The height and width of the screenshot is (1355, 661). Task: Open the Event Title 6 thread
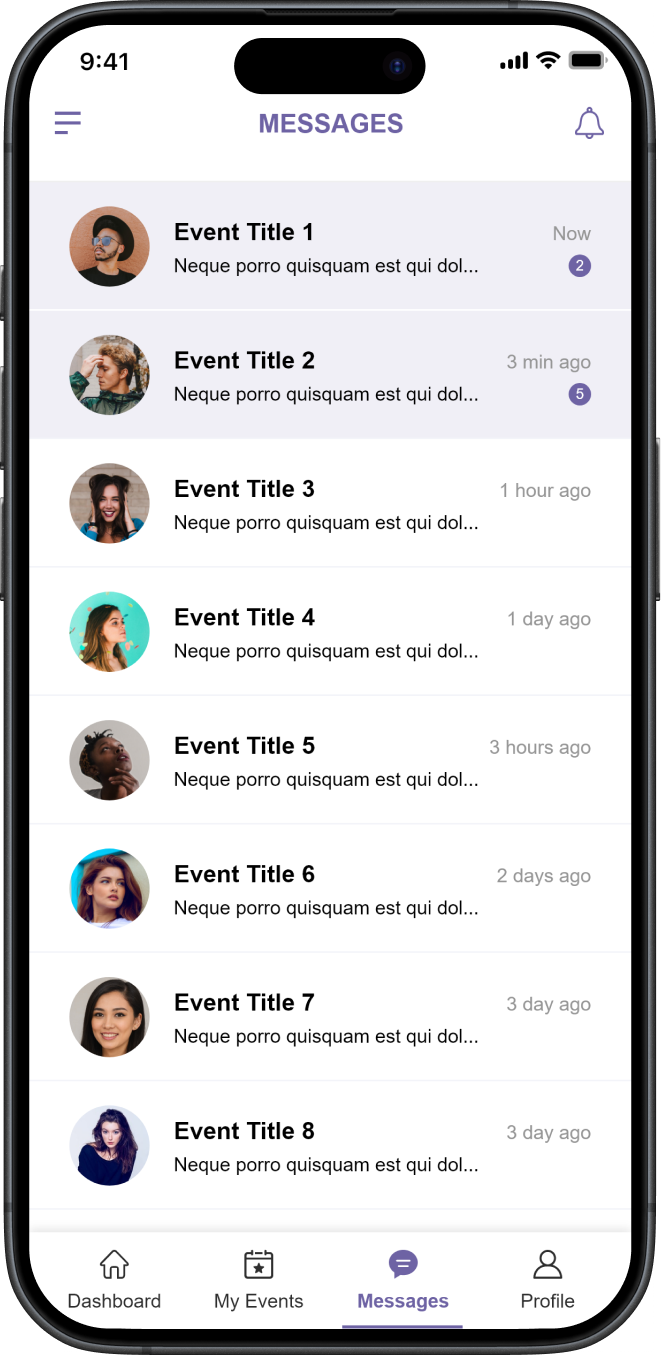330,889
